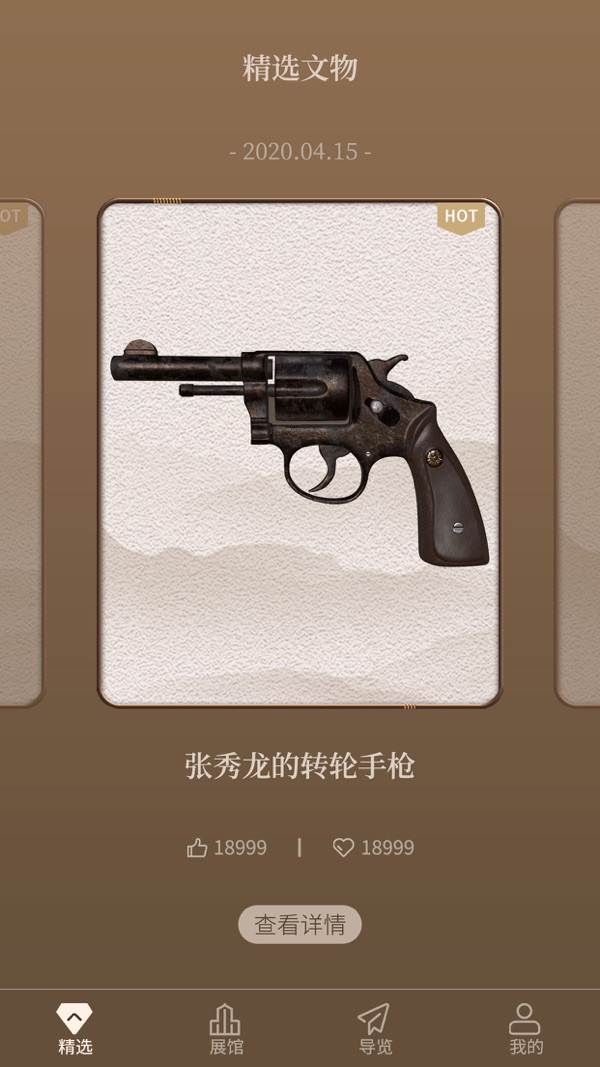Tap the 查看详情 button
The width and height of the screenshot is (600, 1067).
click(299, 924)
